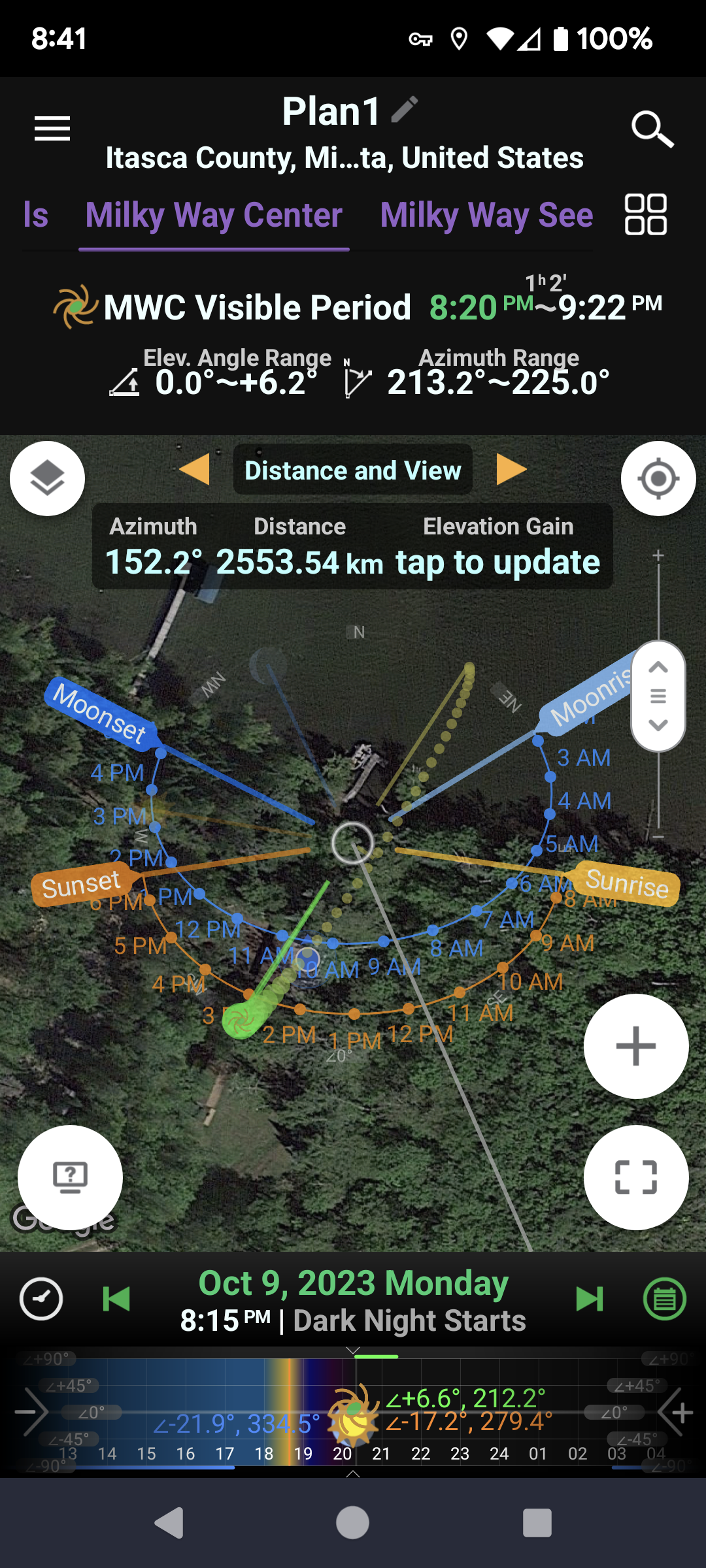Image resolution: width=706 pixels, height=1568 pixels.
Task: Open the hamburger menu
Action: pyautogui.click(x=52, y=129)
